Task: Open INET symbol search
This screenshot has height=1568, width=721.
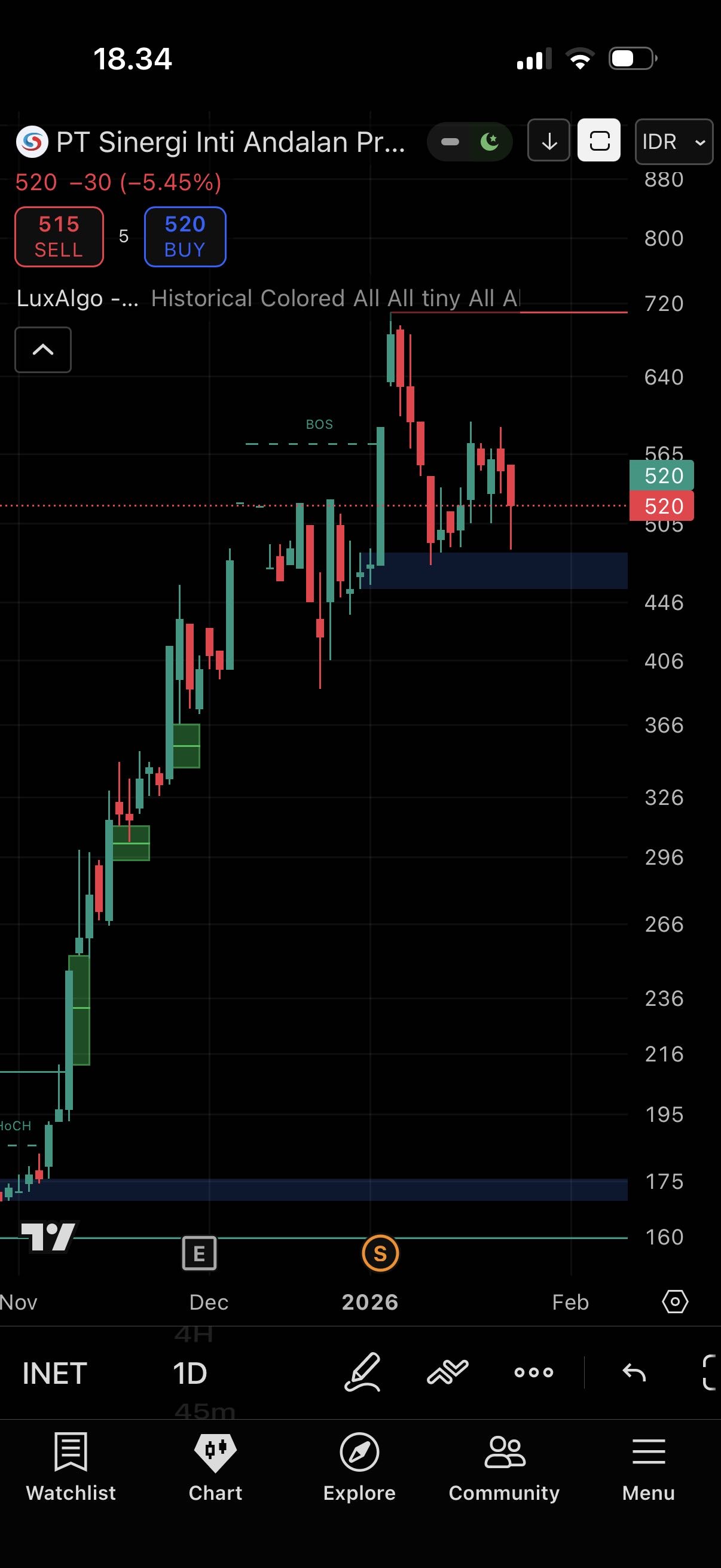Action: click(55, 1373)
